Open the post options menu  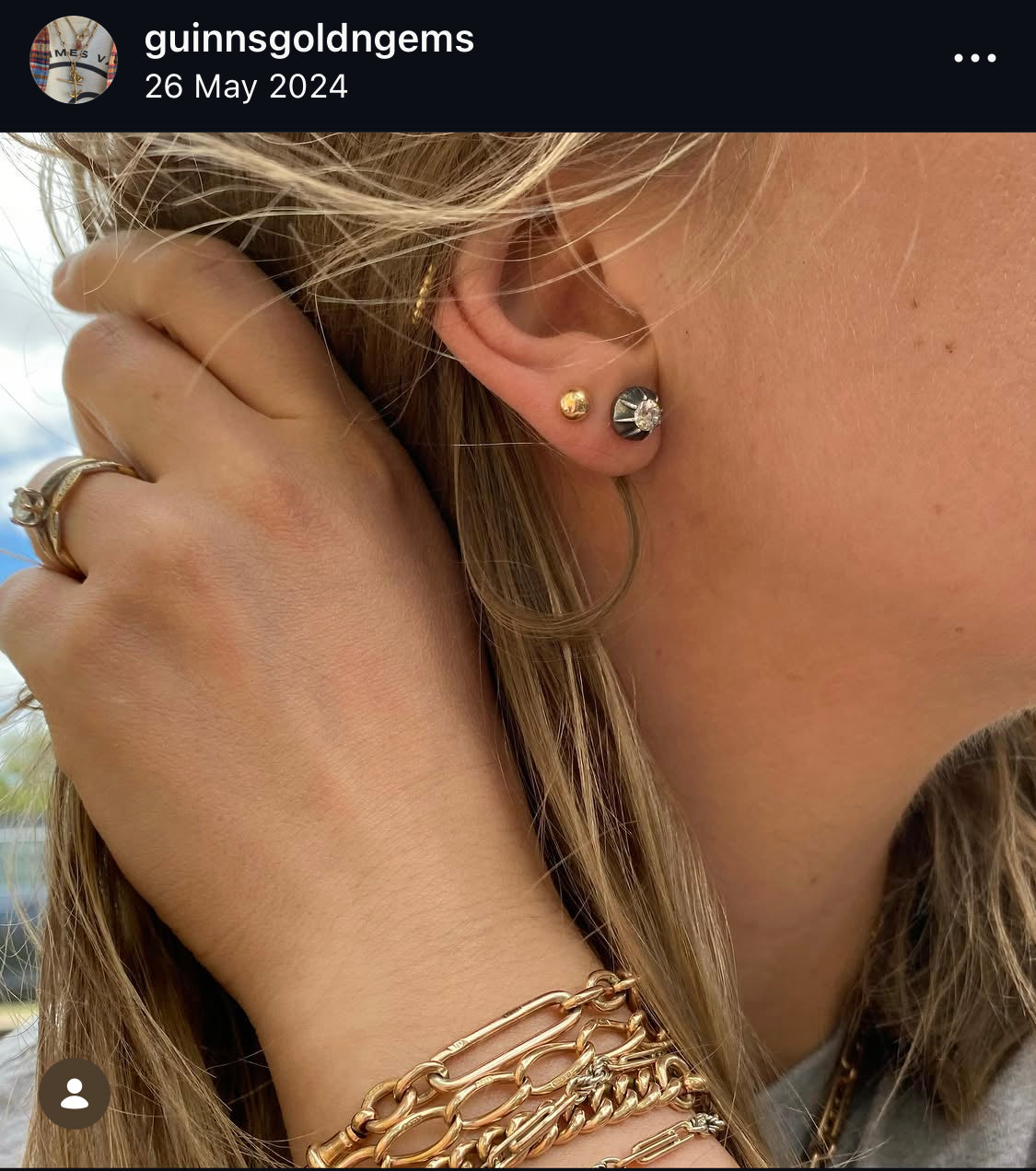point(974,58)
